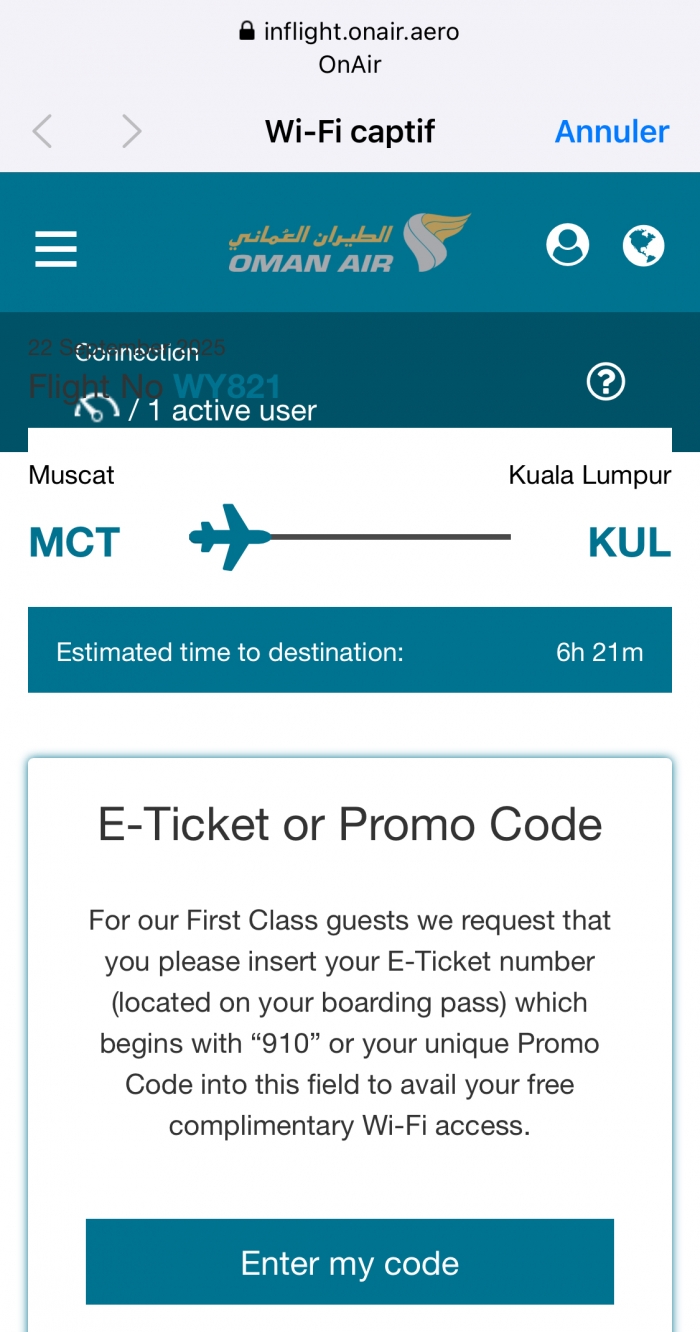Viewport: 700px width, 1332px height.
Task: Cancel the captive Wi-Fi page with Annuler
Action: (x=611, y=131)
